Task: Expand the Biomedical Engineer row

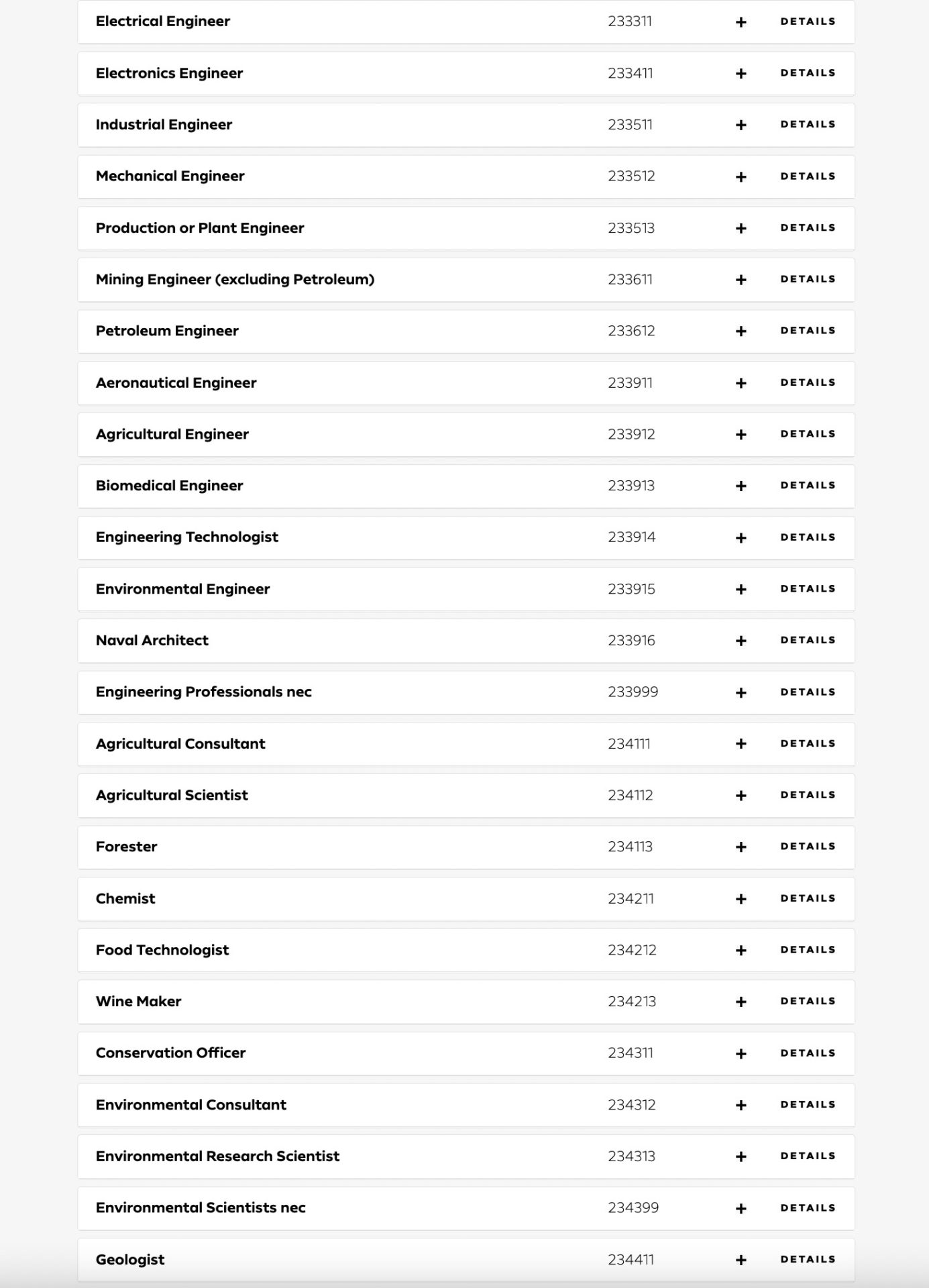Action: coord(740,486)
